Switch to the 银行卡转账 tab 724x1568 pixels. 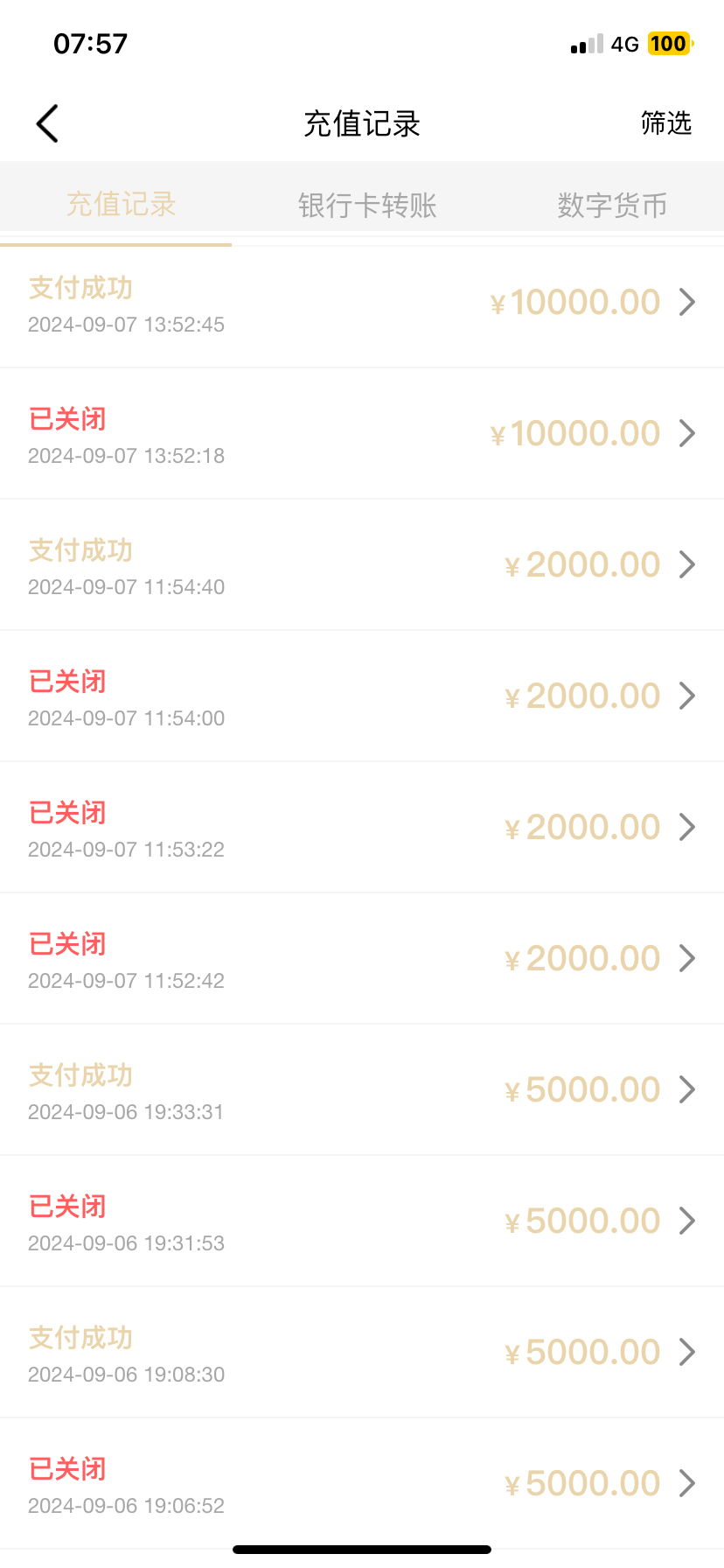(x=367, y=206)
